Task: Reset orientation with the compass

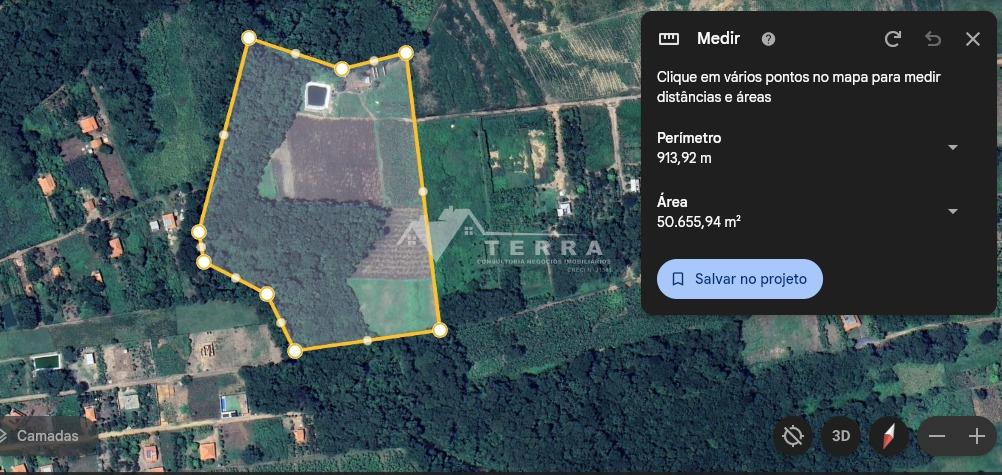Action: [888, 436]
